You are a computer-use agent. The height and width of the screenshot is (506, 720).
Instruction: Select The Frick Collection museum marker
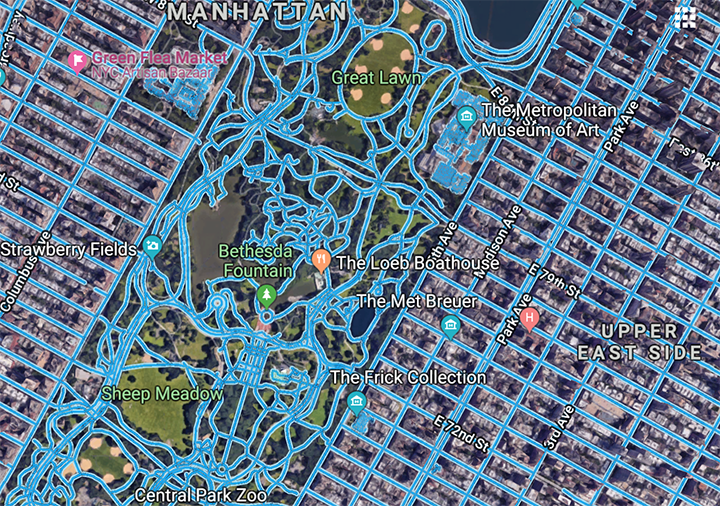357,402
